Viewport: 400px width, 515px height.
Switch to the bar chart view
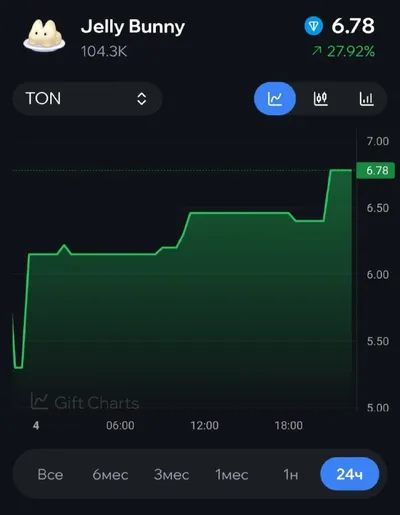[366, 99]
